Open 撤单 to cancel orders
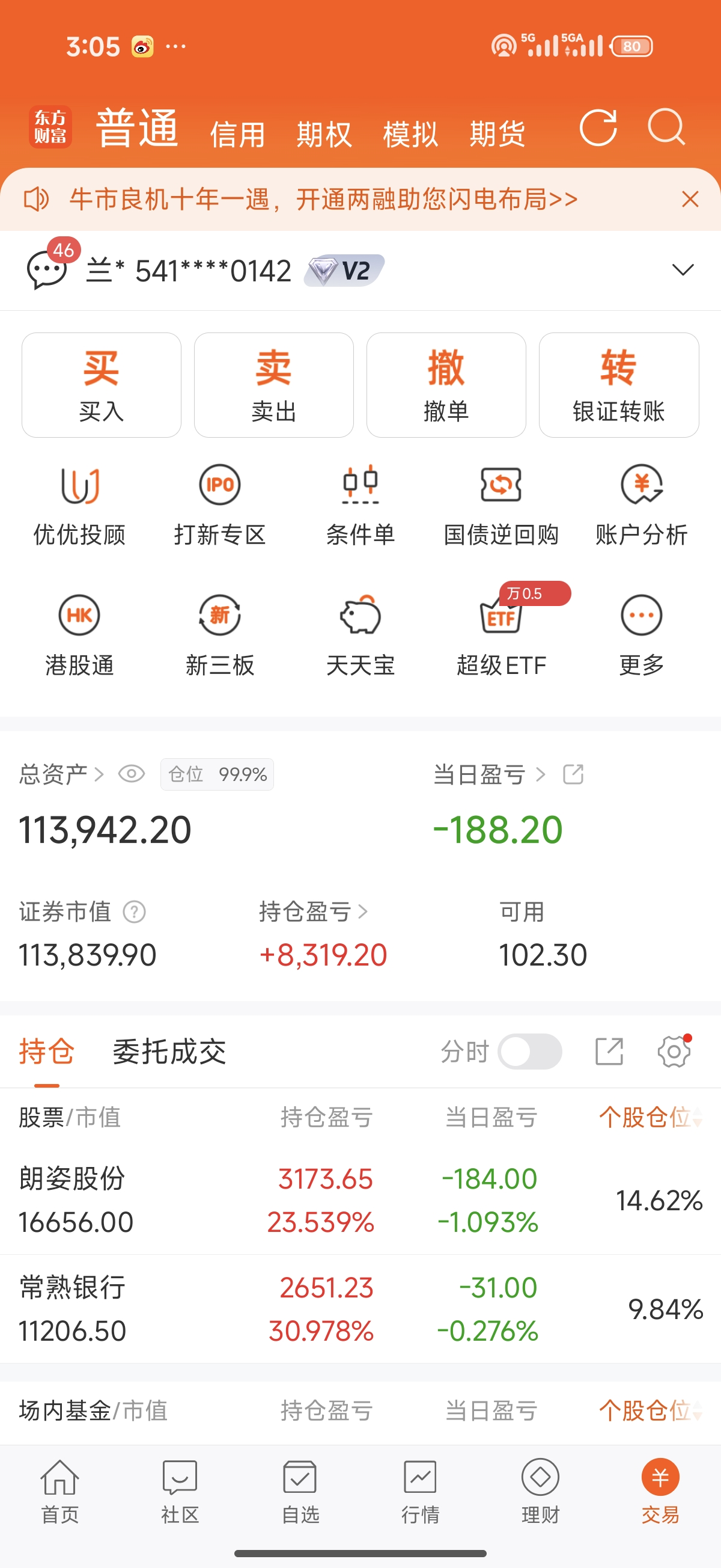Viewport: 721px width, 1568px height. (446, 385)
